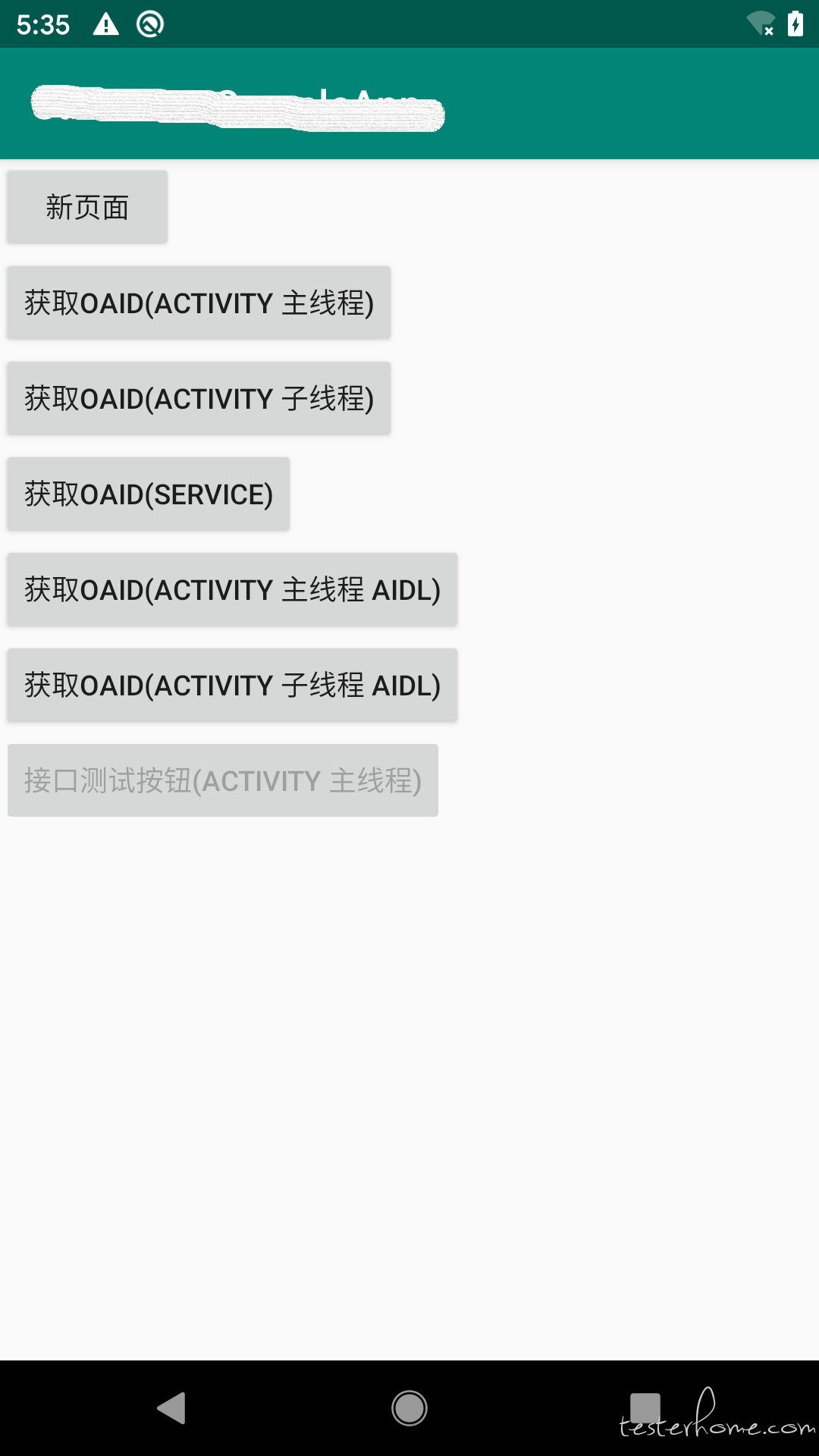Return to the home screen
The width and height of the screenshot is (819, 1456).
[409, 1408]
